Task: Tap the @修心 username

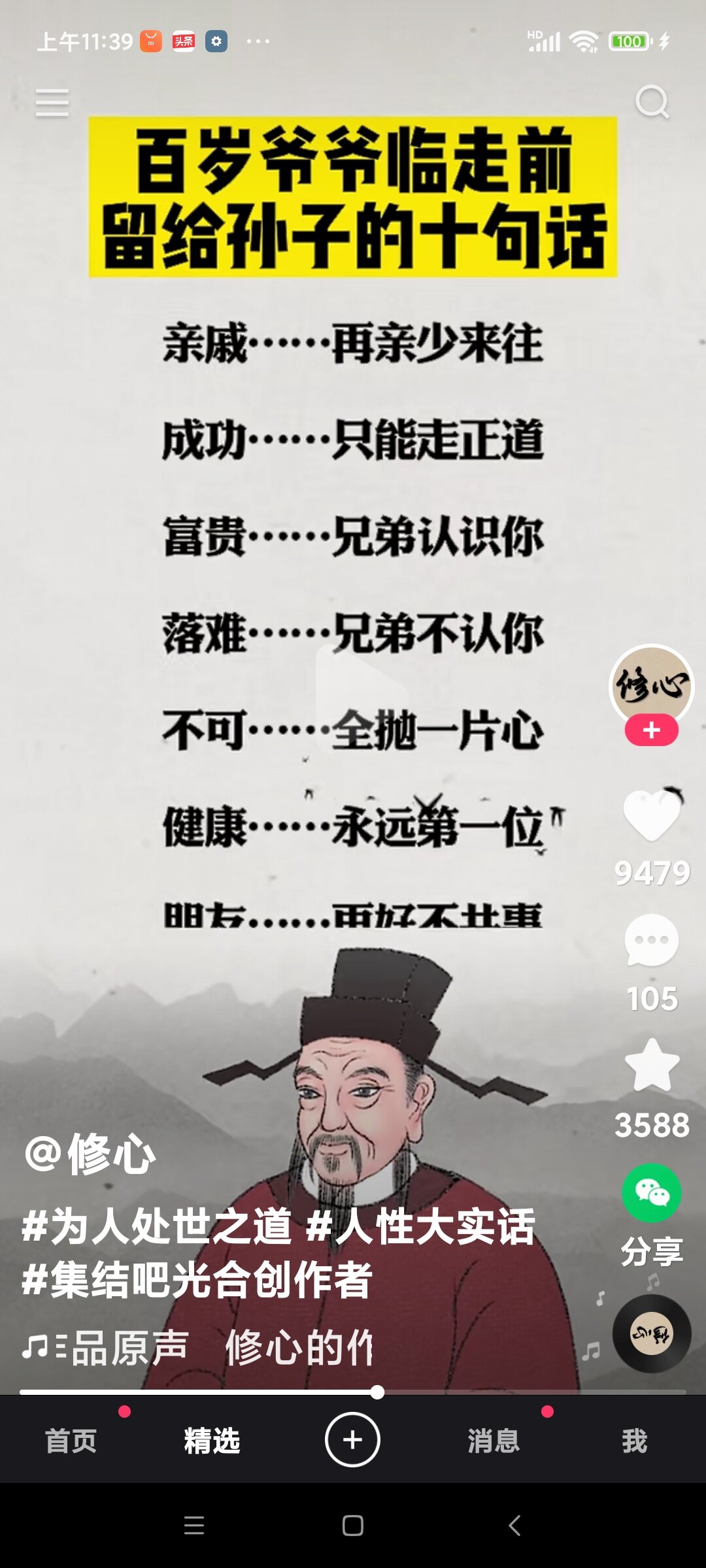Action: [x=90, y=1154]
